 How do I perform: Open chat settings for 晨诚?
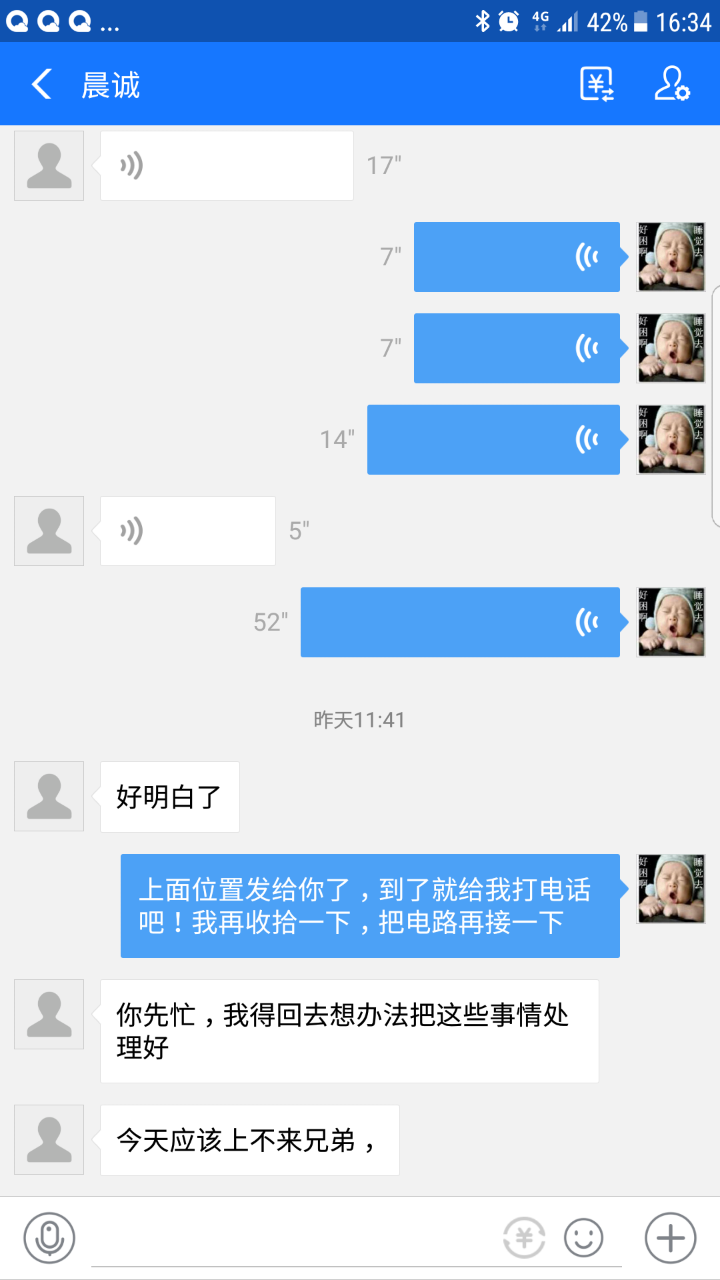pos(671,85)
